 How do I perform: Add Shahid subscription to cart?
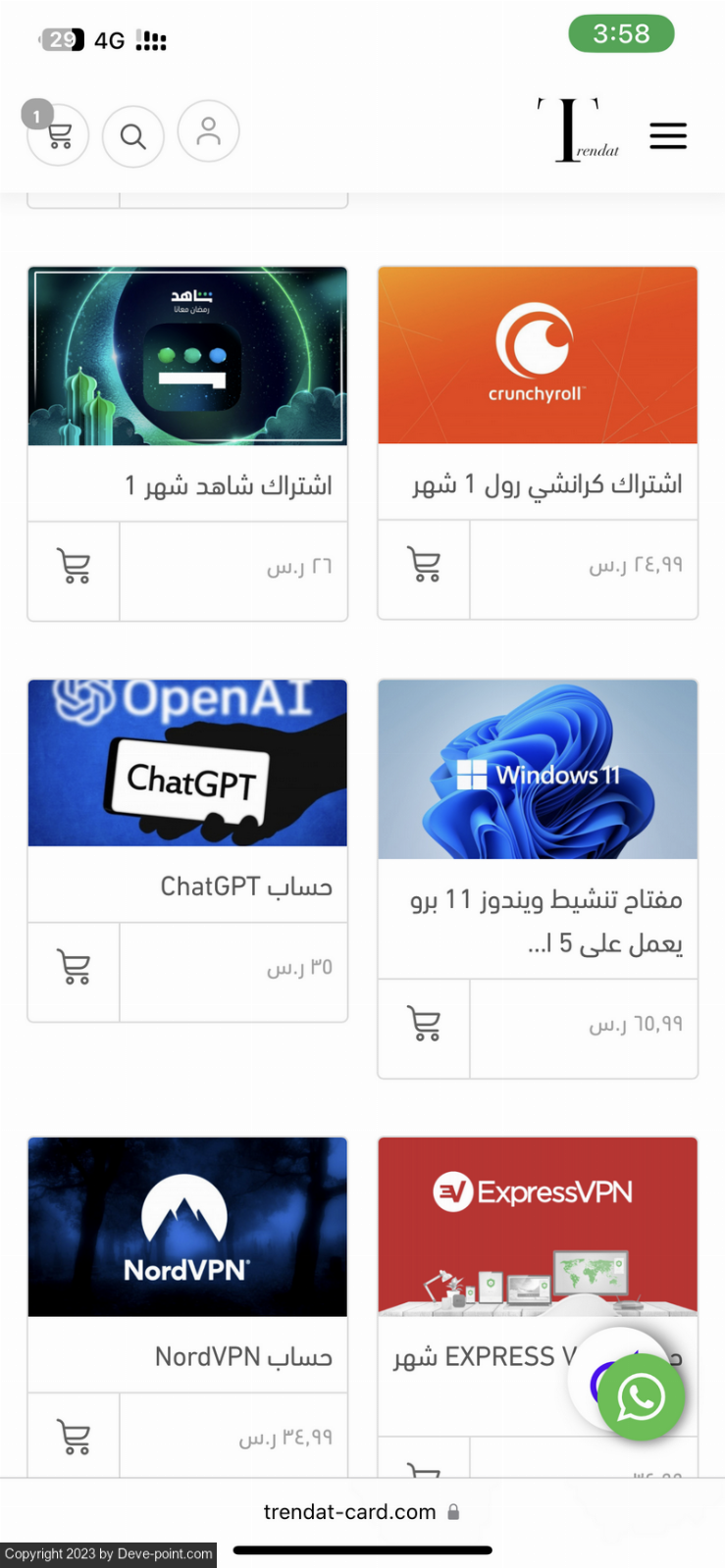tap(75, 567)
